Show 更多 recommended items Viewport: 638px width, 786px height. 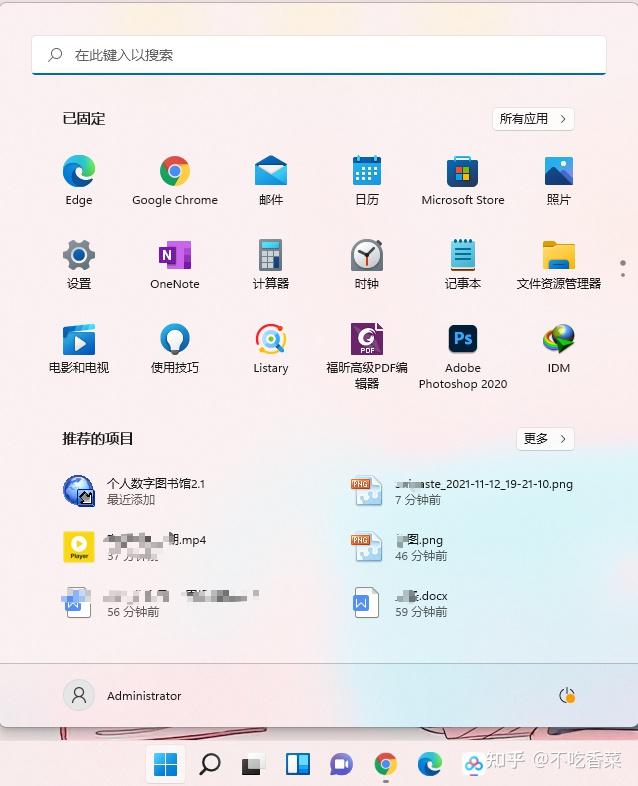coord(545,439)
